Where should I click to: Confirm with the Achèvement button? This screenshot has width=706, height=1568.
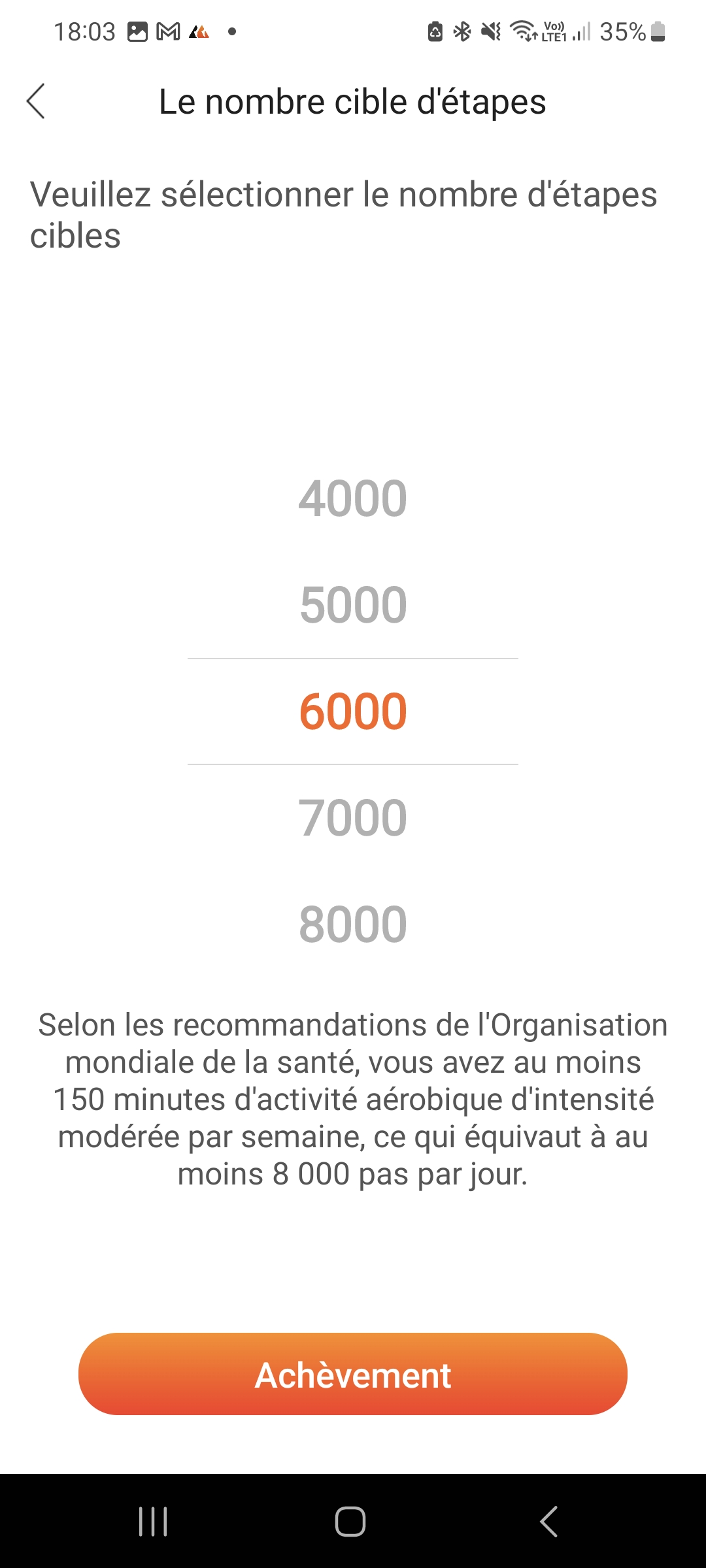353,1375
